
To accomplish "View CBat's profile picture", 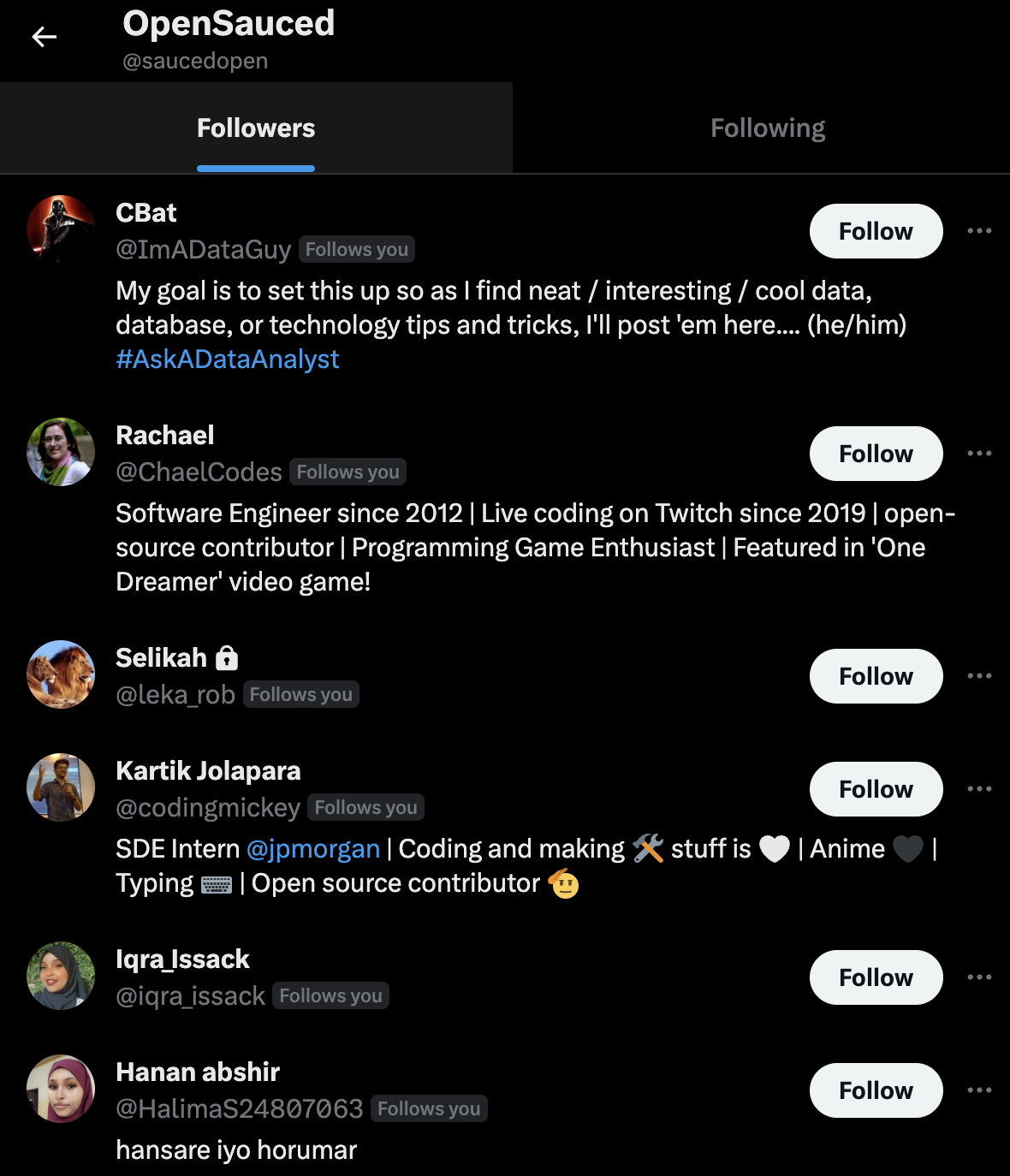I will click(x=61, y=229).
